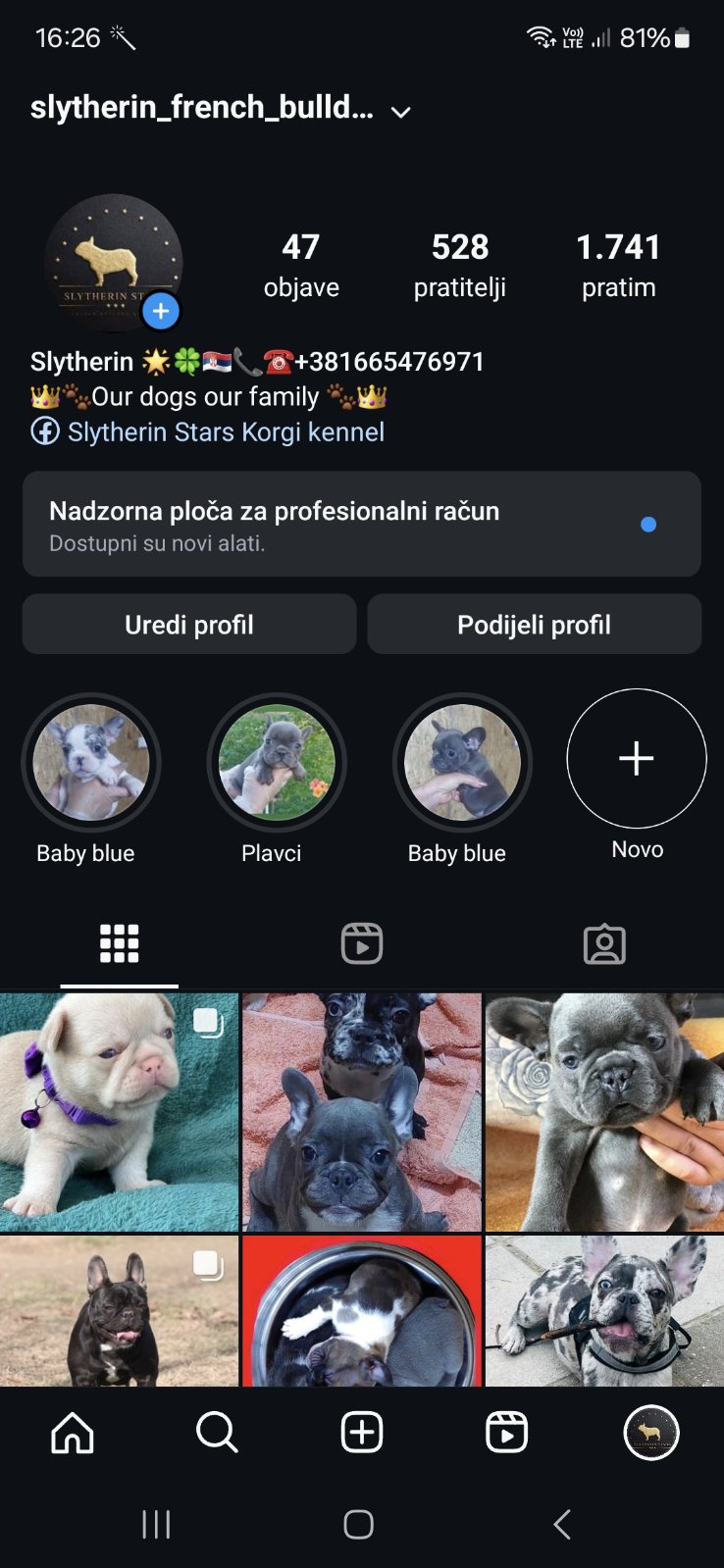
Task: Add a story via profile picture plus
Action: coord(161,312)
